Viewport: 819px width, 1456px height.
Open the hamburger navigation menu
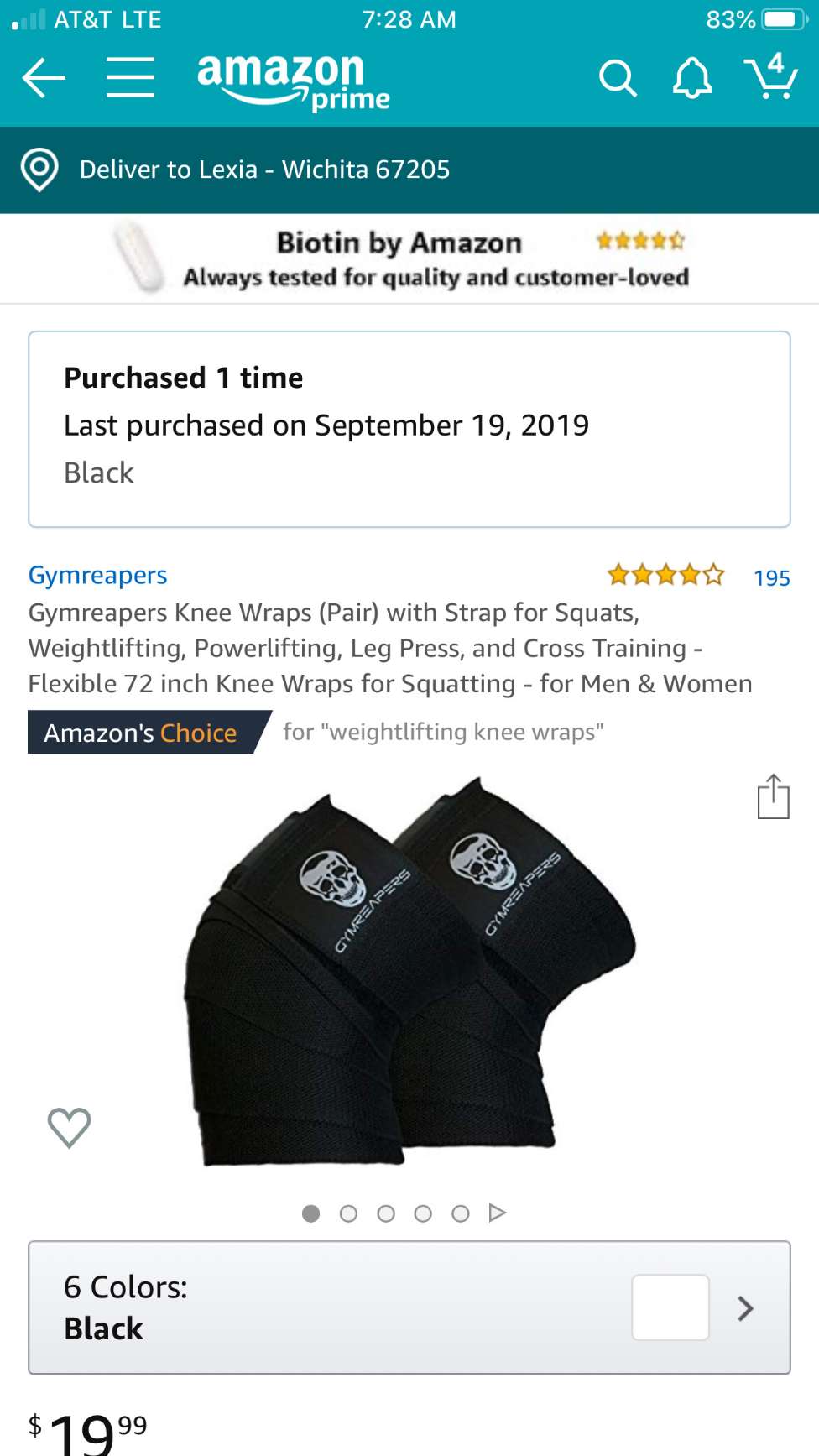tap(130, 78)
